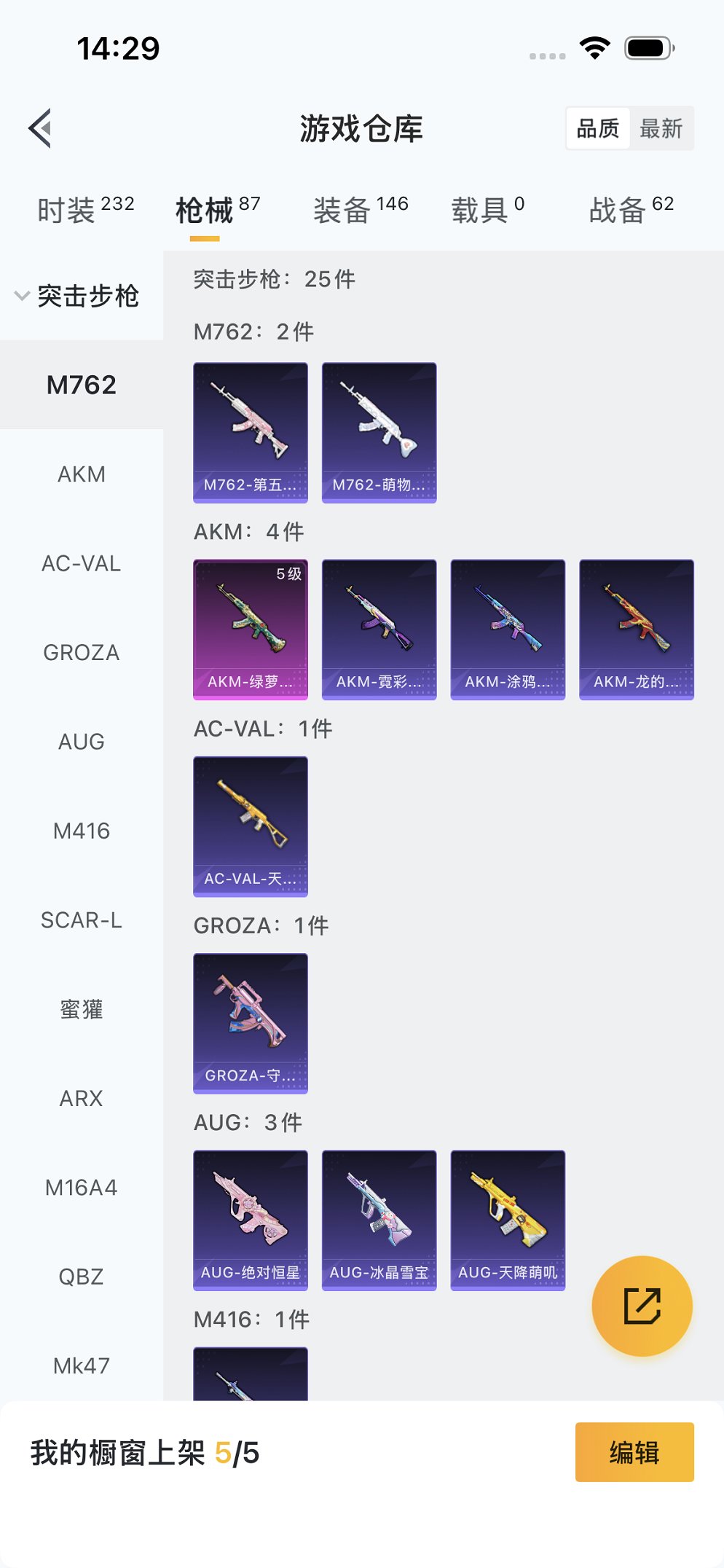Sort by 最新
The width and height of the screenshot is (724, 1568).
pyautogui.click(x=661, y=129)
